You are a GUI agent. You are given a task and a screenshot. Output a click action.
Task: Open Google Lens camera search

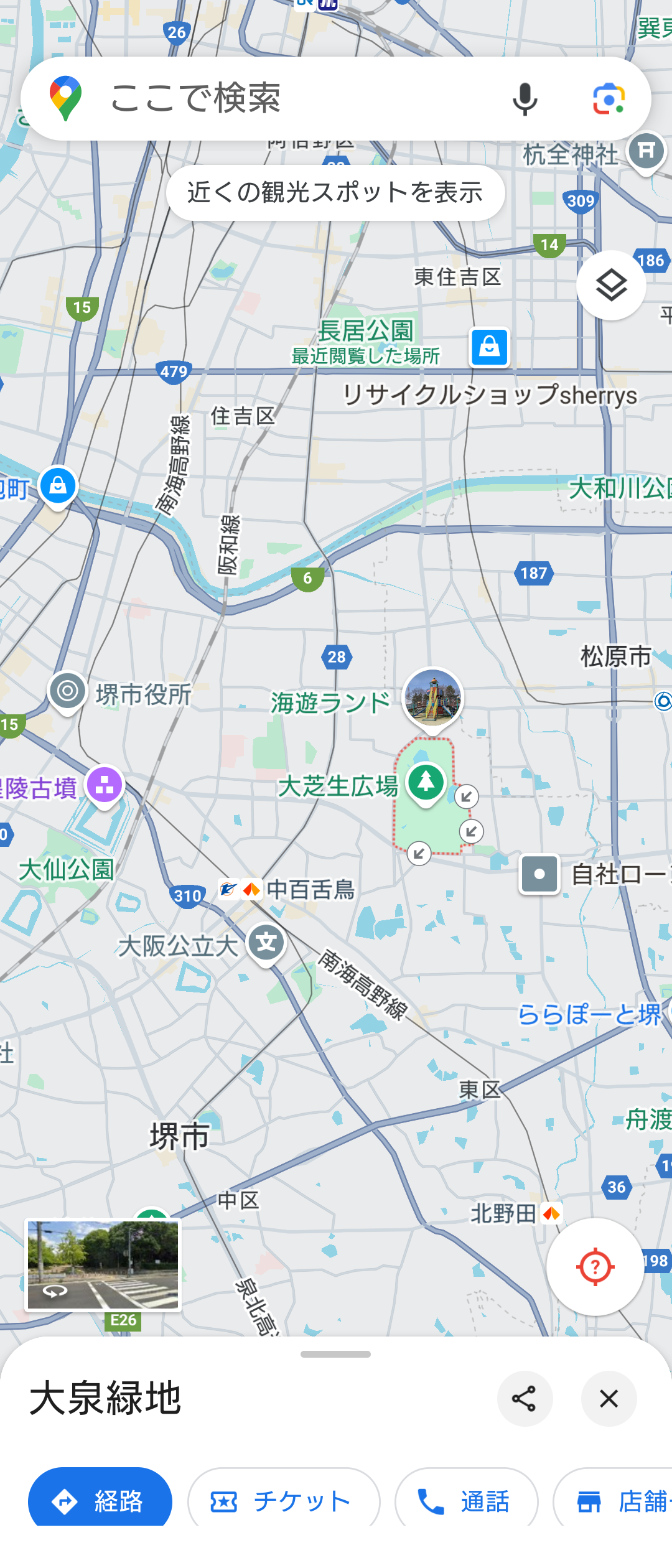click(x=609, y=99)
